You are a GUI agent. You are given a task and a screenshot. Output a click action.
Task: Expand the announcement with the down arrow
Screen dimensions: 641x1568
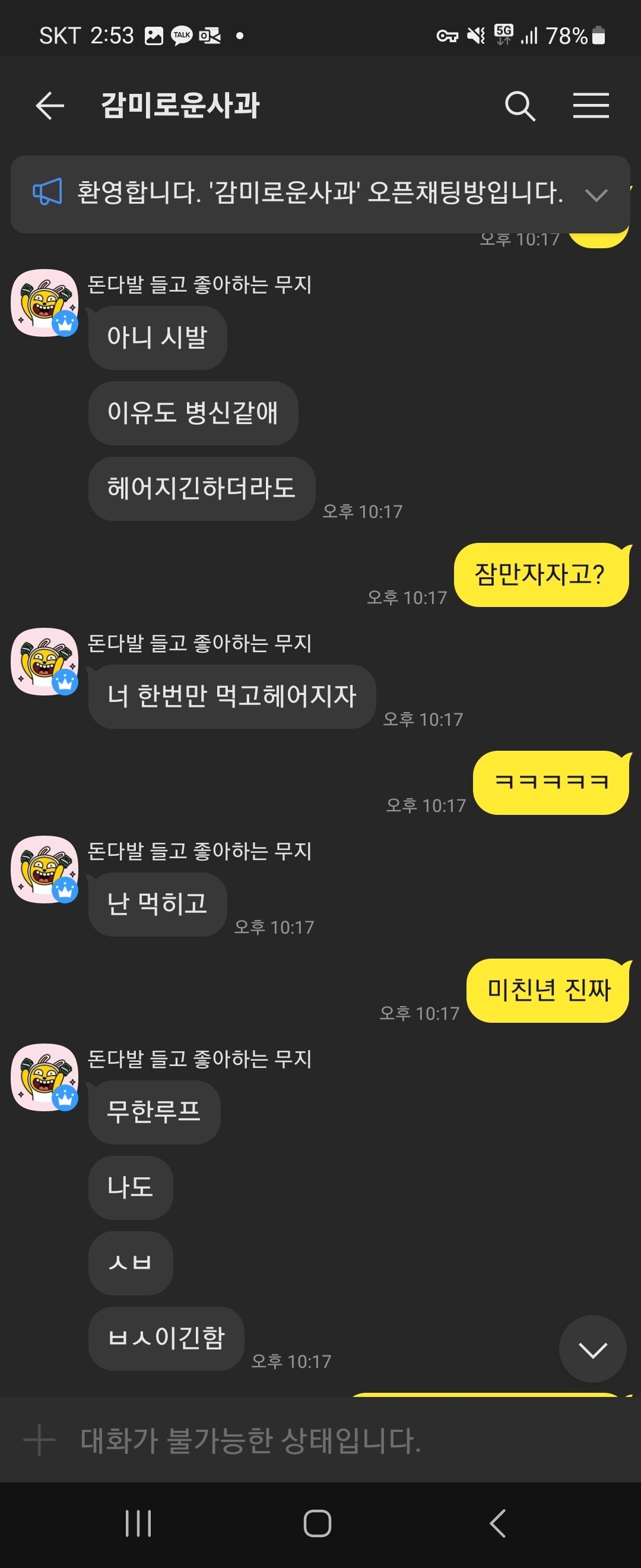(x=596, y=195)
